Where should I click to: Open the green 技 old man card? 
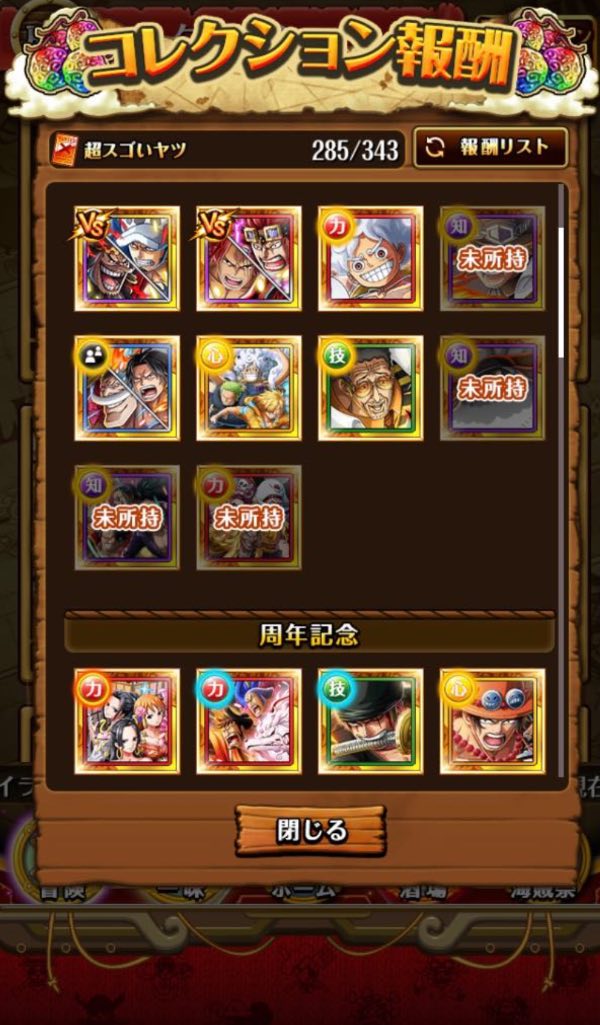coord(370,388)
